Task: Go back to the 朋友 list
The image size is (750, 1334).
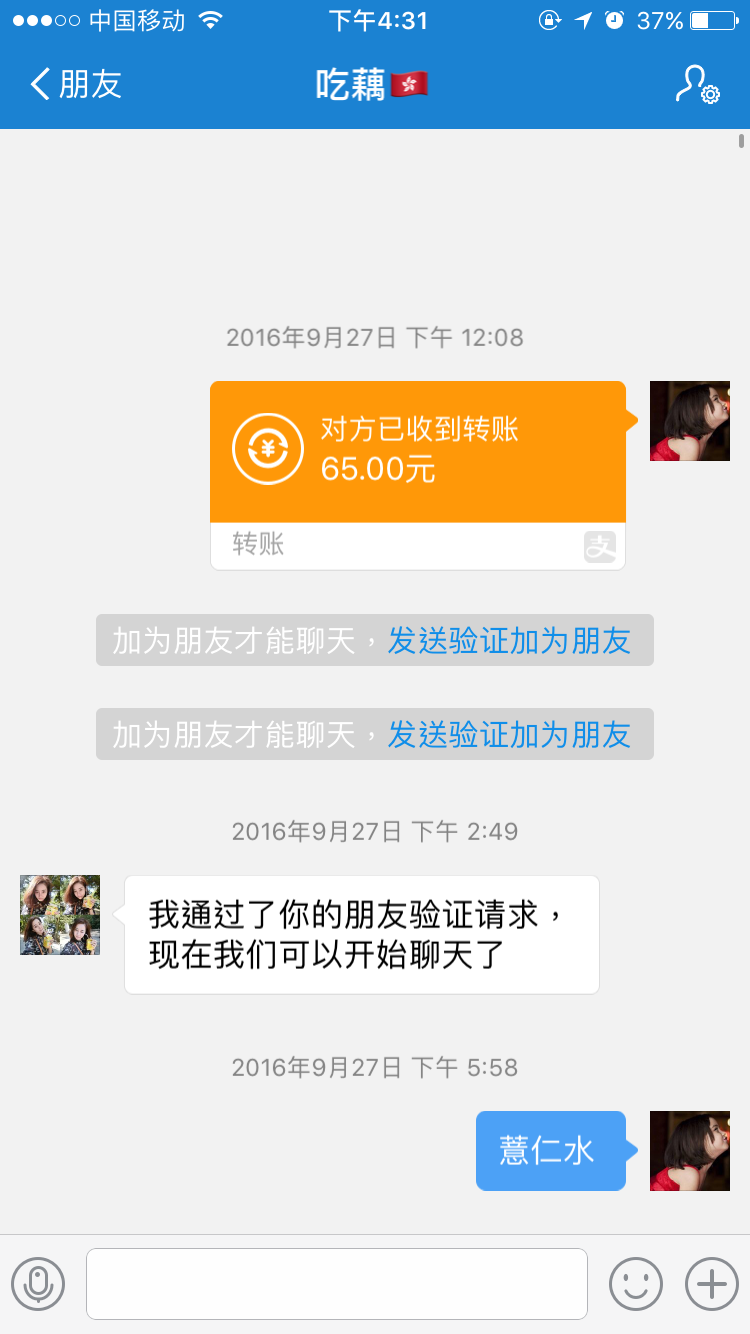Action: pyautogui.click(x=75, y=85)
